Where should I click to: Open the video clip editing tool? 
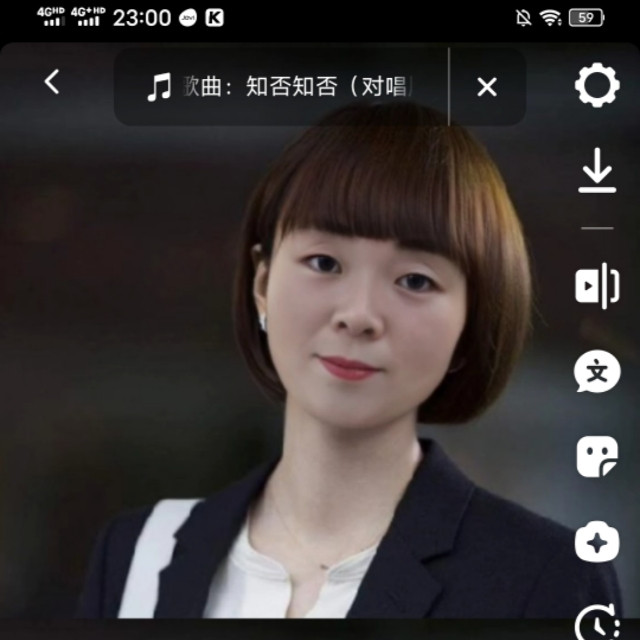pyautogui.click(x=597, y=286)
